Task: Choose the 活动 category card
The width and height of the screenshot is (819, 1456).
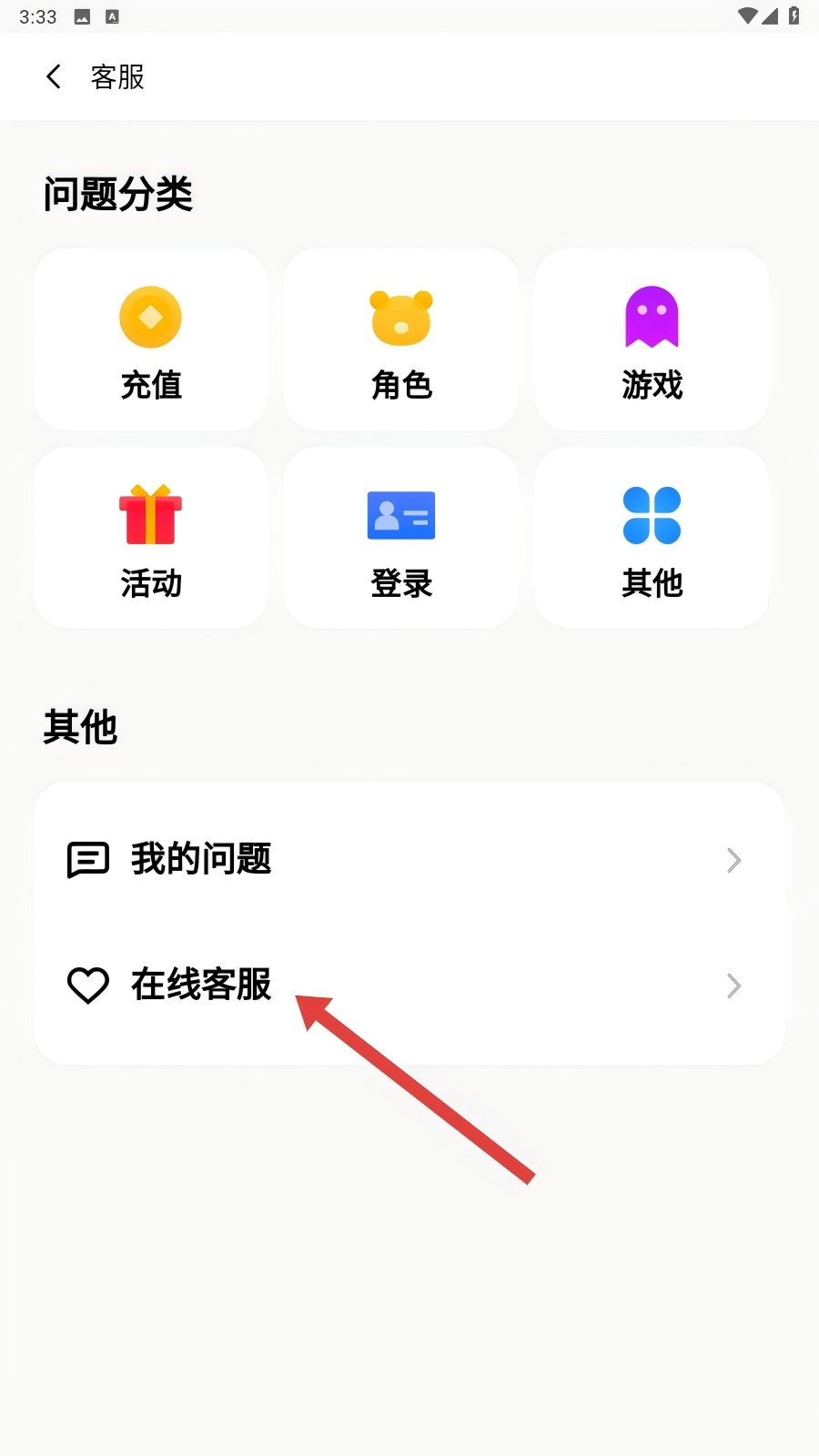Action: tap(151, 539)
